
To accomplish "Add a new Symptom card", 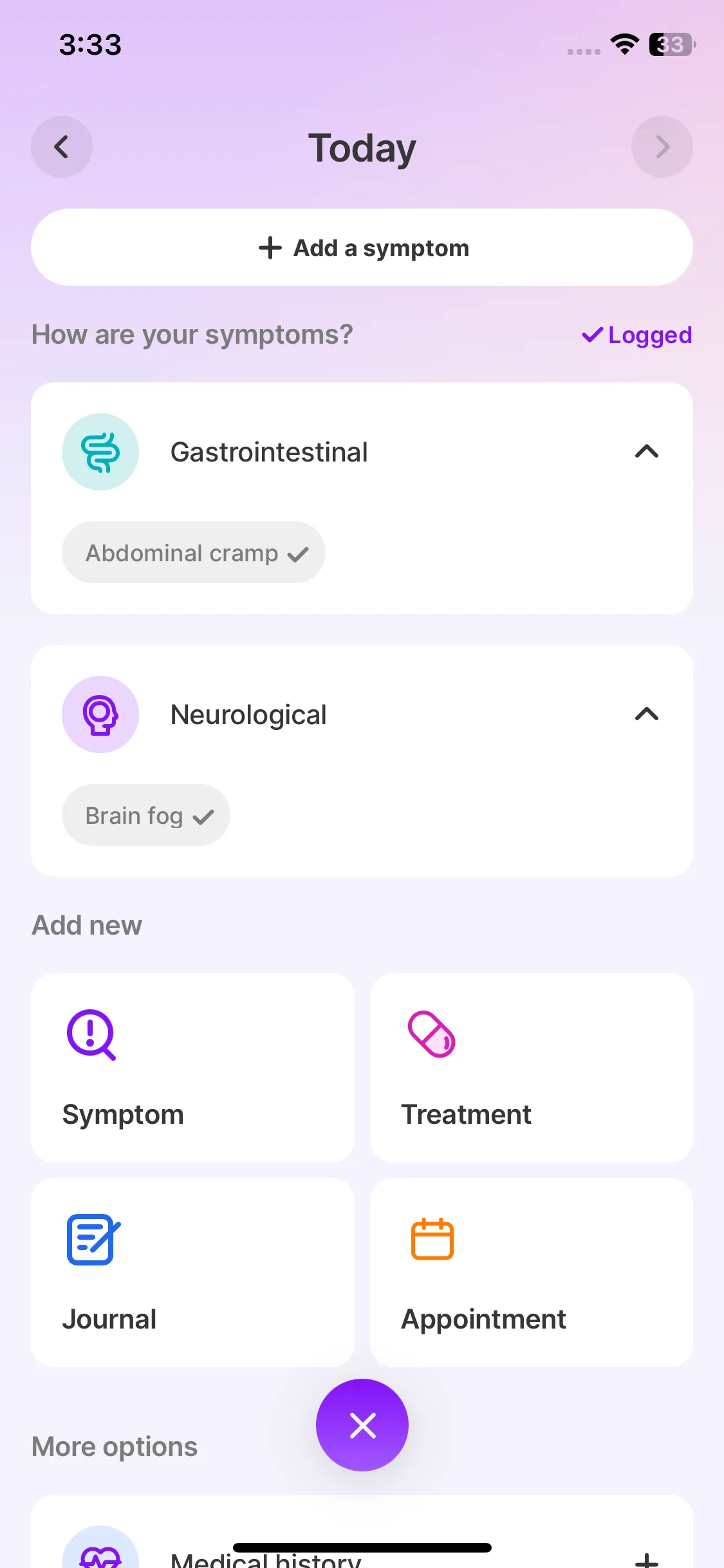I will [x=192, y=1067].
